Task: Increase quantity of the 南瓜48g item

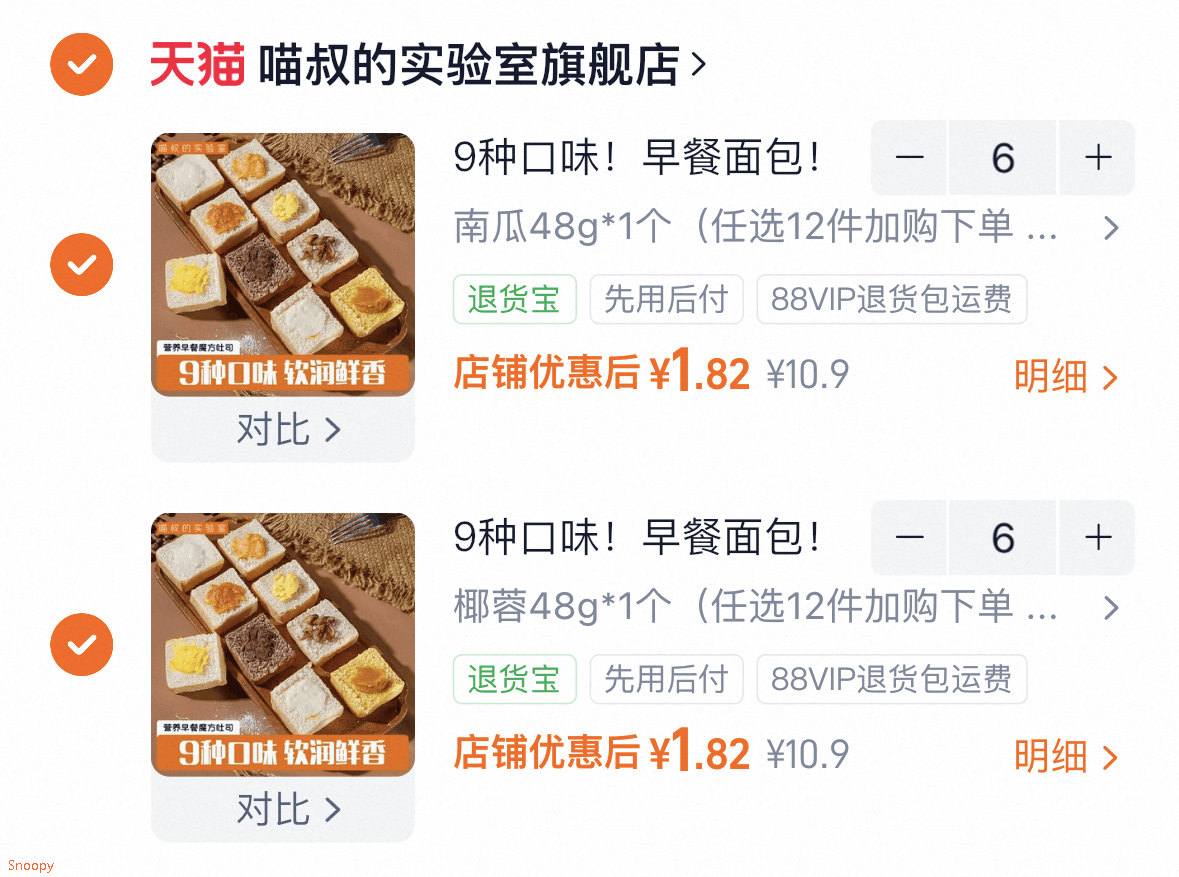Action: point(1097,158)
